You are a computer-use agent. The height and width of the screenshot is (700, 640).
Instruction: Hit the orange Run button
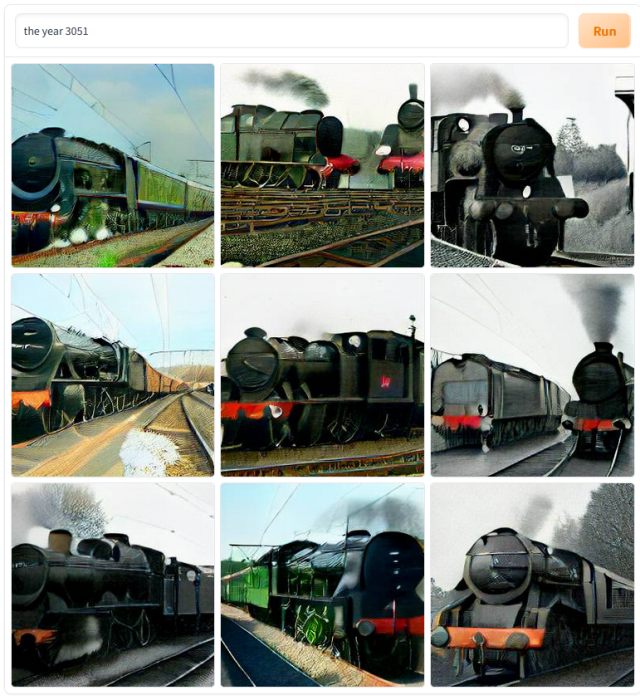point(604,31)
